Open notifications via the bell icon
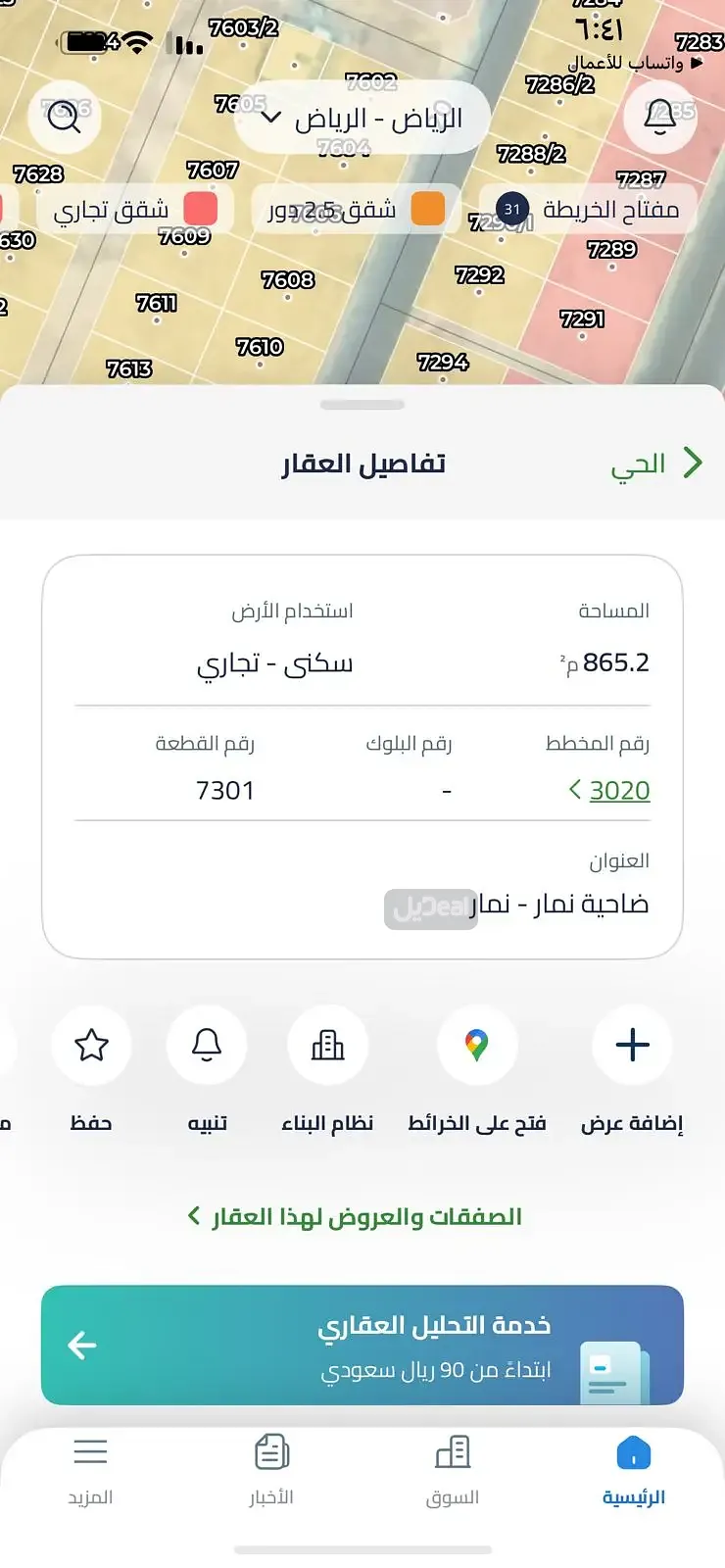Screen dimensions: 725x1568 pyautogui.click(x=660, y=117)
